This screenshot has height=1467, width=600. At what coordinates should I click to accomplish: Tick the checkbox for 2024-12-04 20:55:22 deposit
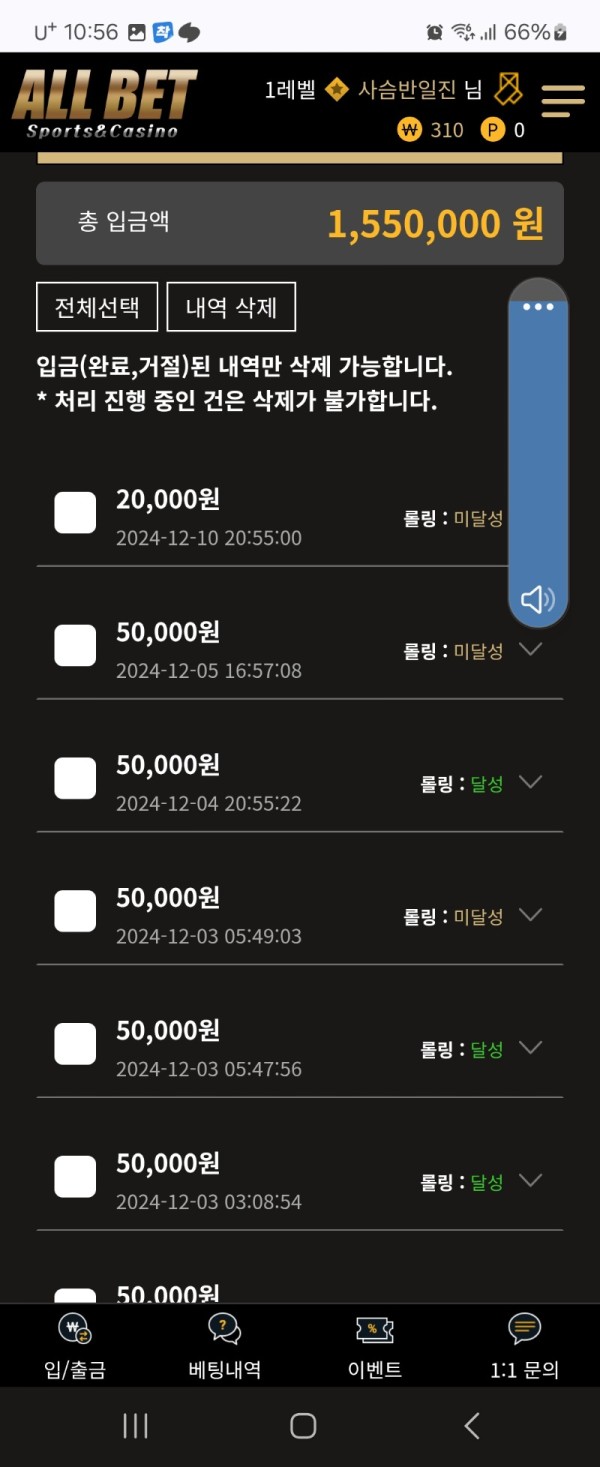point(75,778)
